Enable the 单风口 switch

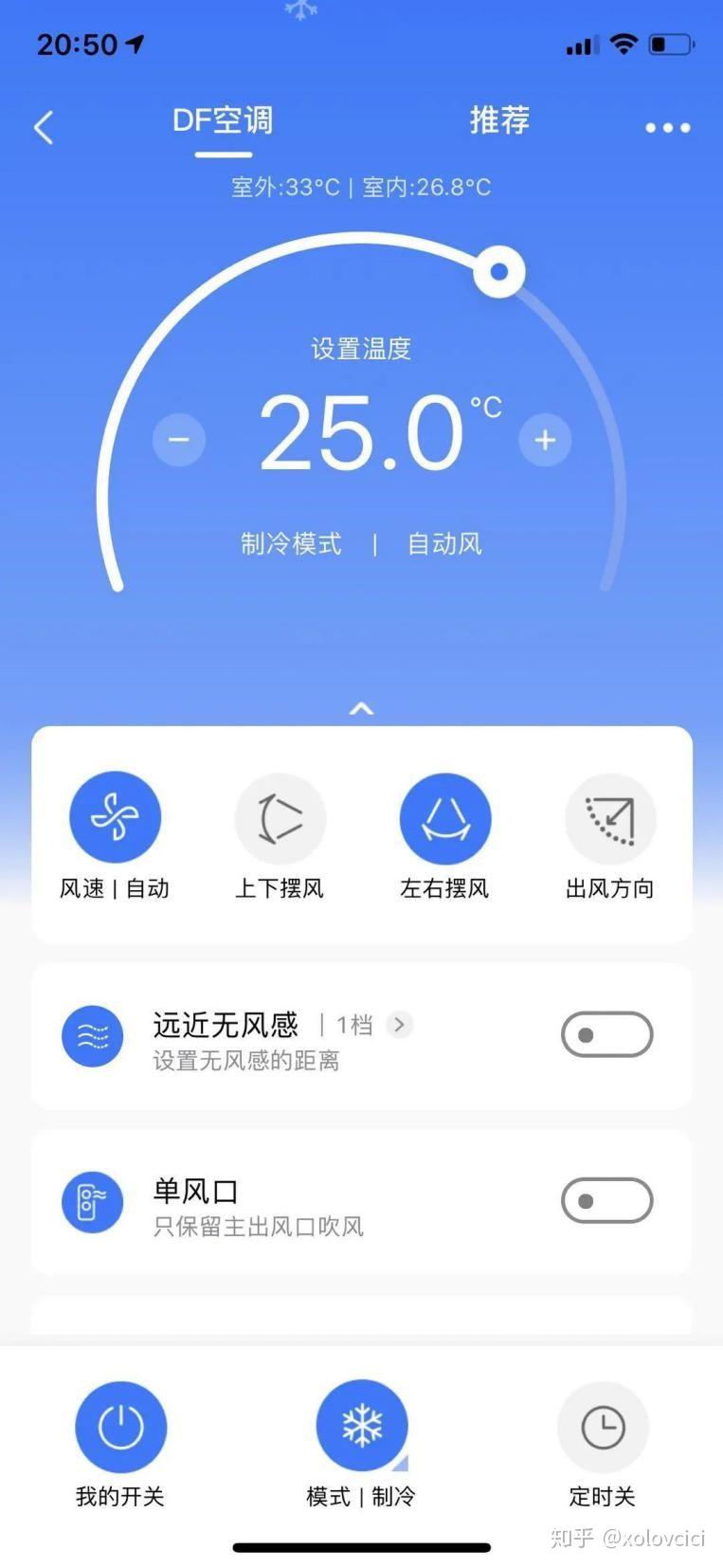pyautogui.click(x=606, y=1201)
